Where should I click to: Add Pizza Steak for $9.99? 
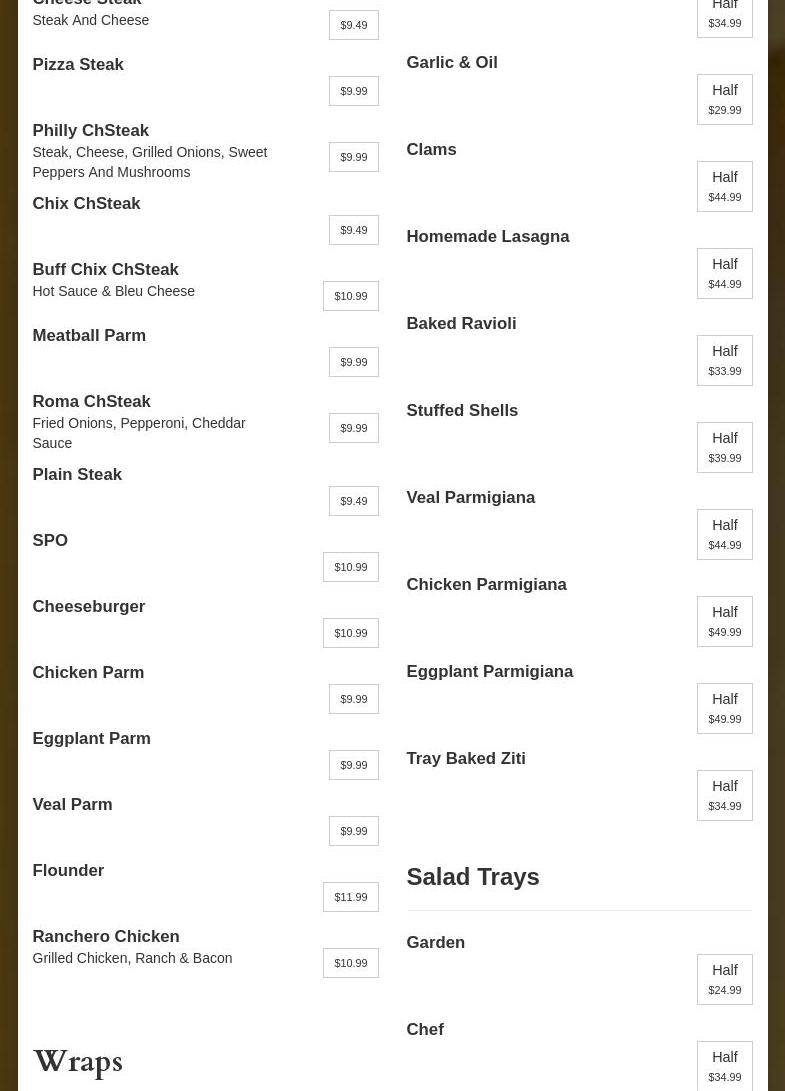tap(353, 91)
